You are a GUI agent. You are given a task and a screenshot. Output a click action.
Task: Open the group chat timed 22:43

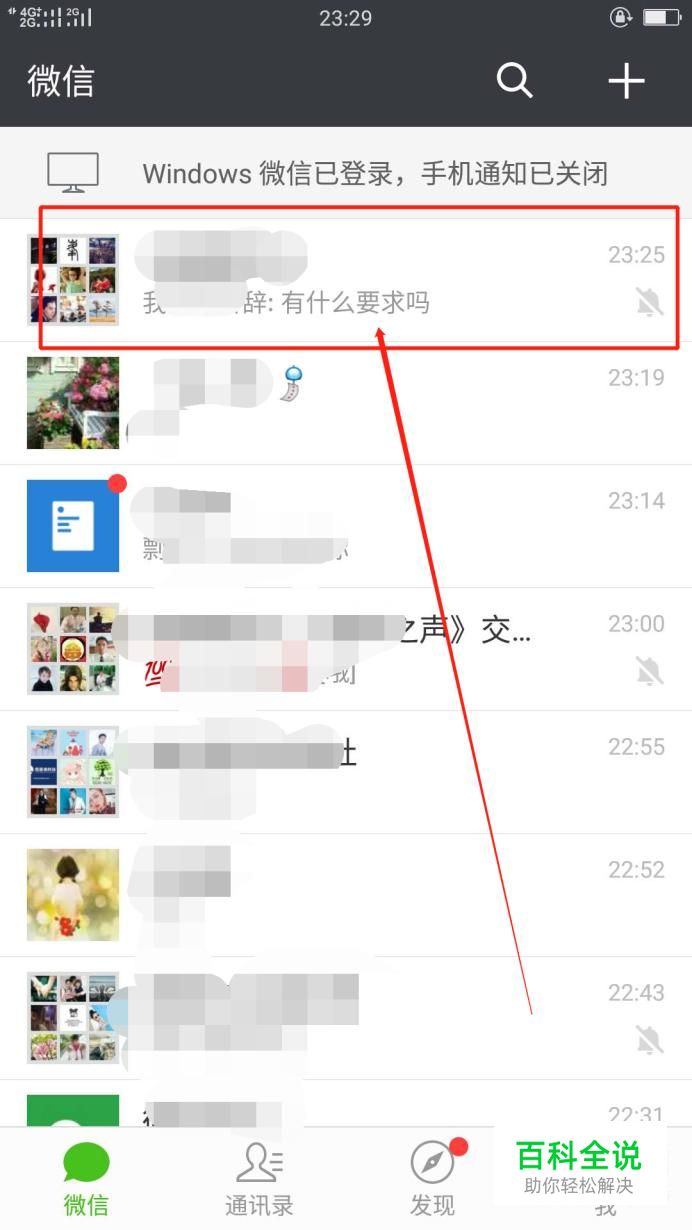(x=346, y=1018)
